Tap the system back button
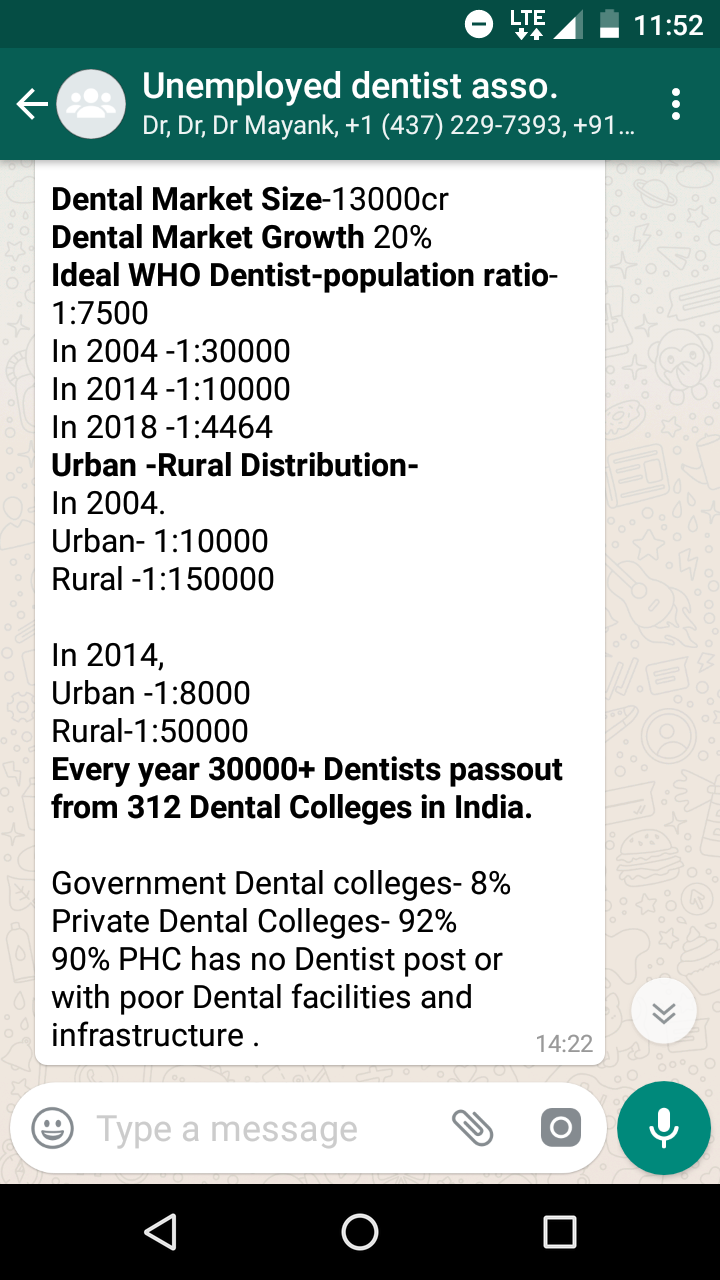 tap(160, 1232)
